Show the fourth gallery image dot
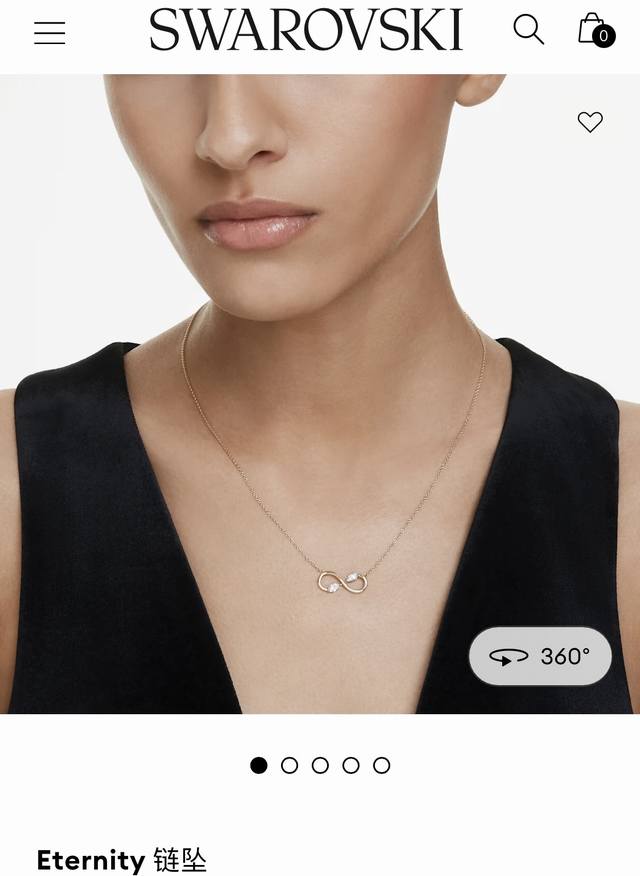Image resolution: width=640 pixels, height=876 pixels. click(x=351, y=765)
